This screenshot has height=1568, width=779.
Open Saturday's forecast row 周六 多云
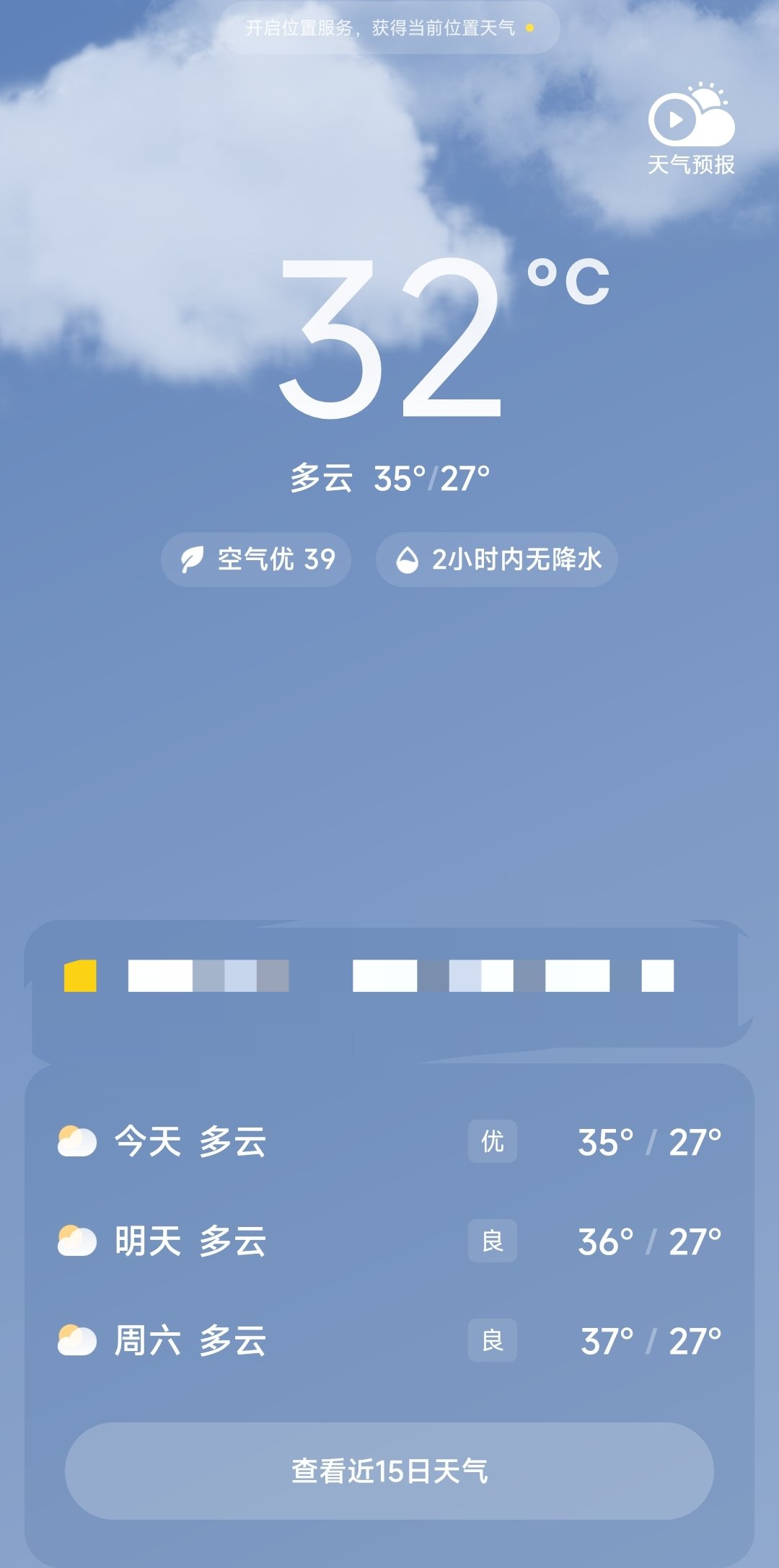389,1341
